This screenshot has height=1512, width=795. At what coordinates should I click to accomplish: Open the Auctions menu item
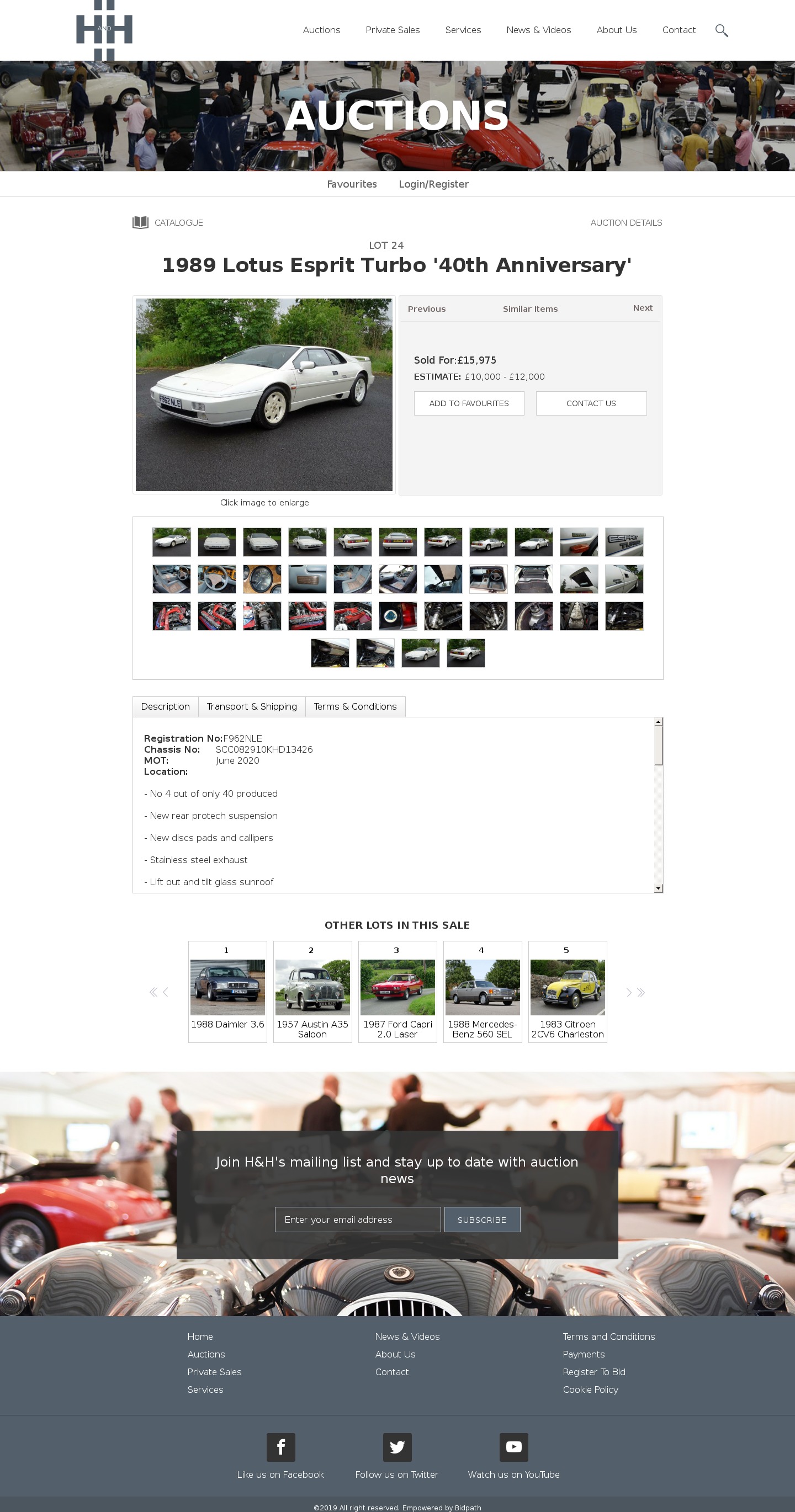pos(321,30)
